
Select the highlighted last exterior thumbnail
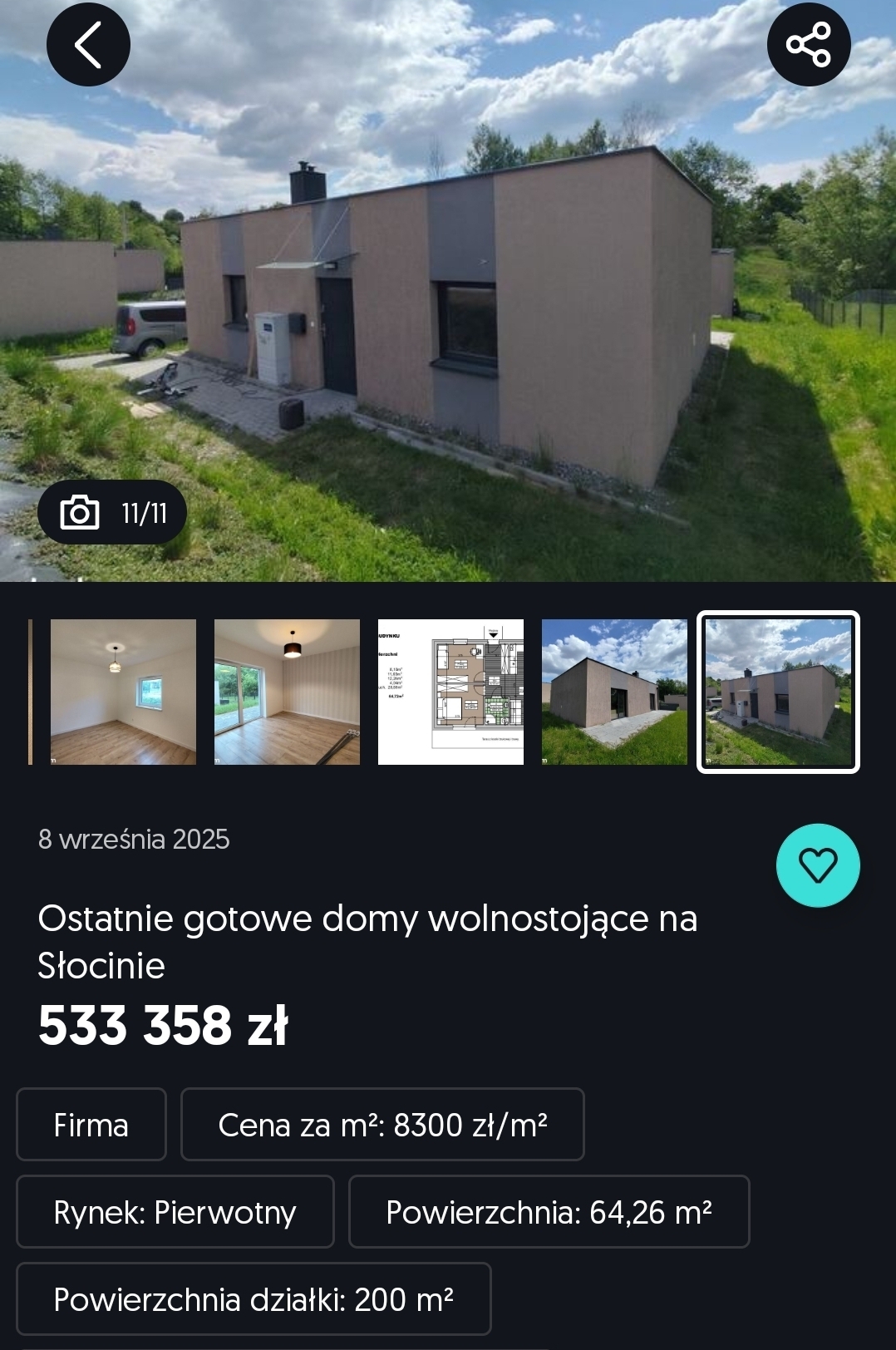(778, 692)
